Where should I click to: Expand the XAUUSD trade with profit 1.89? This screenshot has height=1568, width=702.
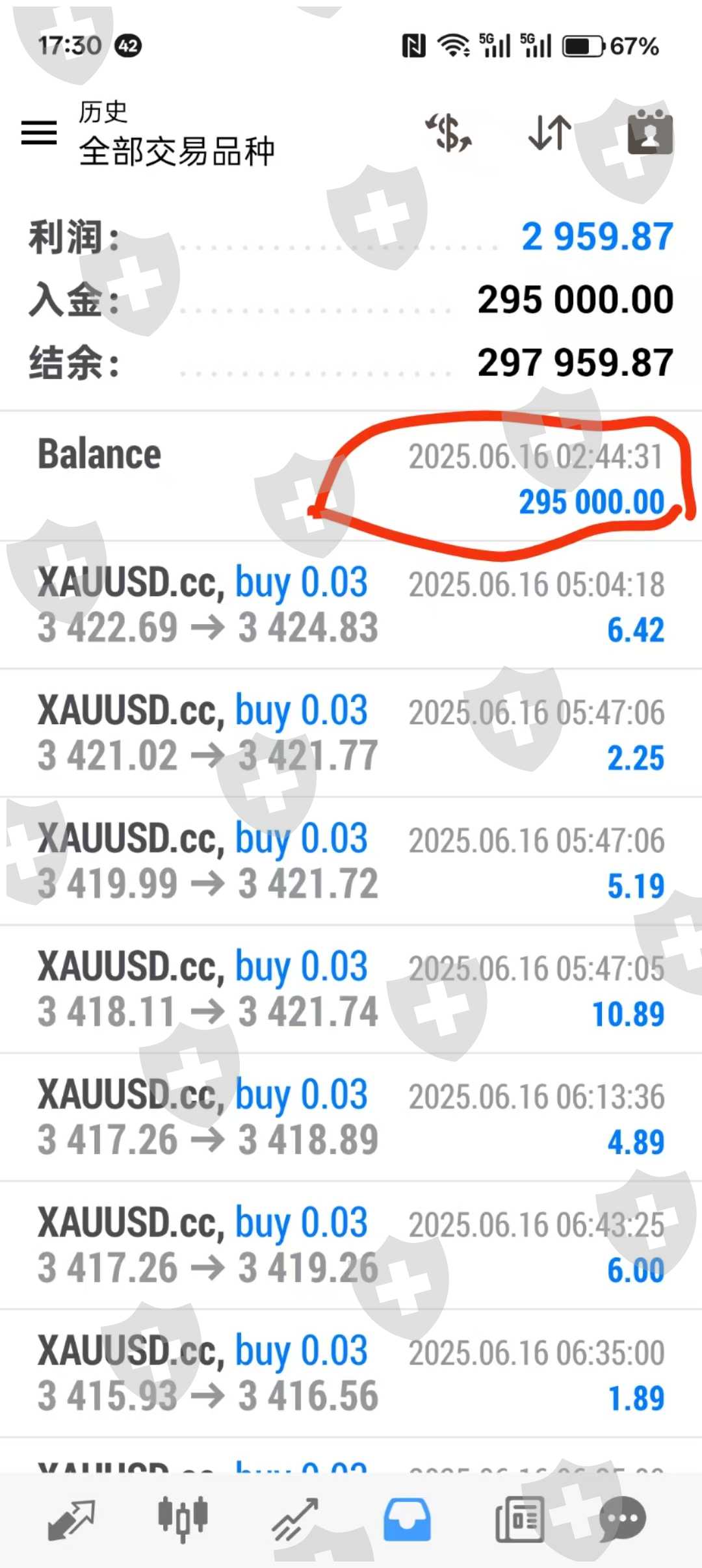[351, 1374]
